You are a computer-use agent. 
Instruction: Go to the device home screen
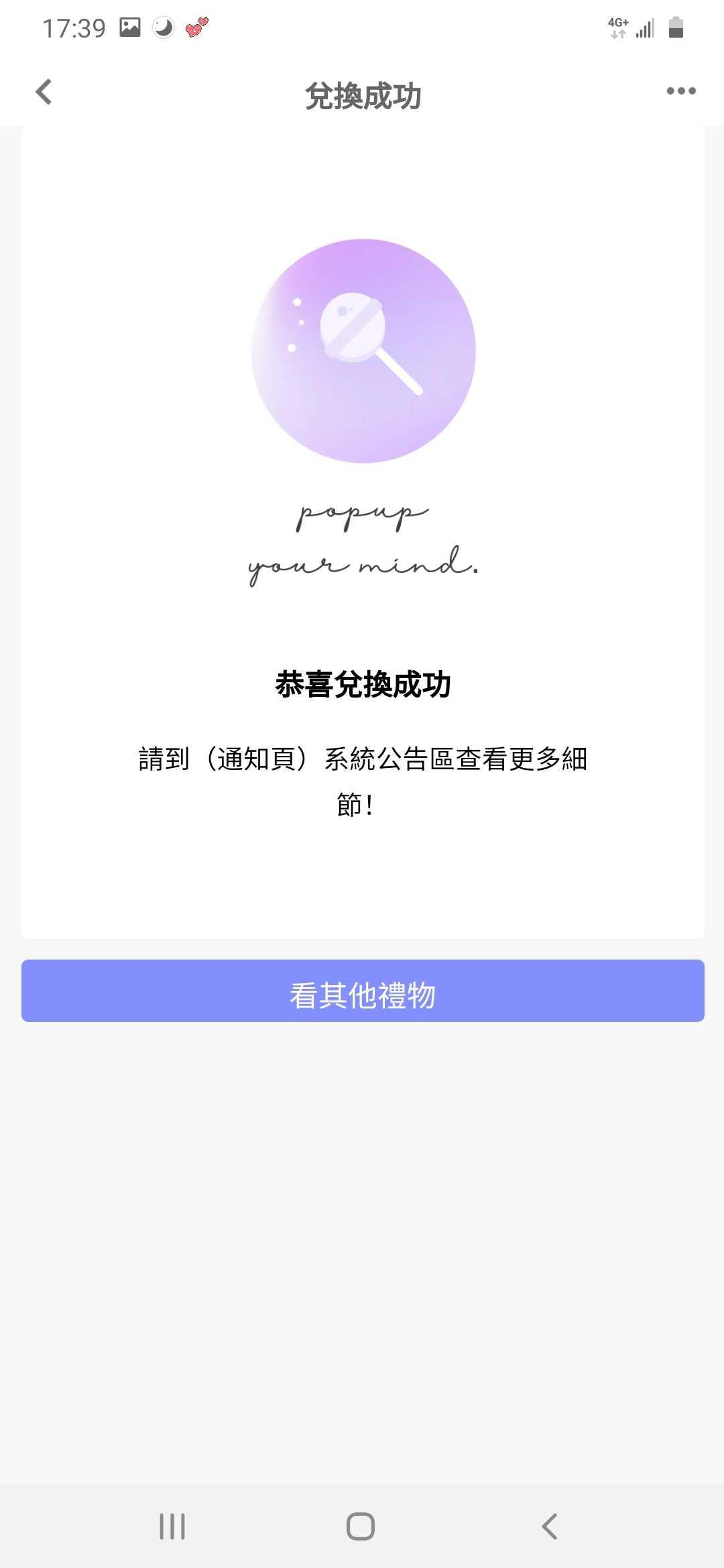click(361, 1526)
